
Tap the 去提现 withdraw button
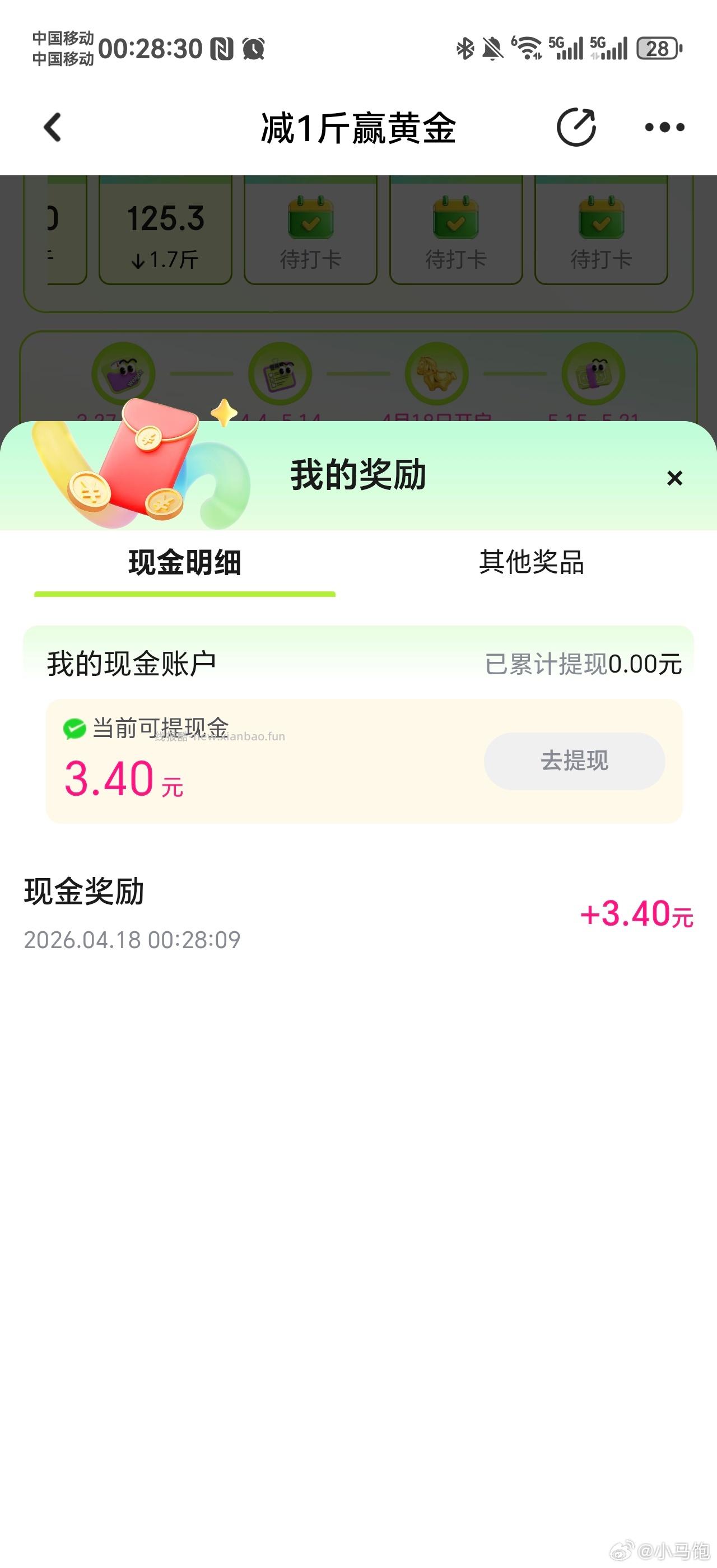click(575, 762)
